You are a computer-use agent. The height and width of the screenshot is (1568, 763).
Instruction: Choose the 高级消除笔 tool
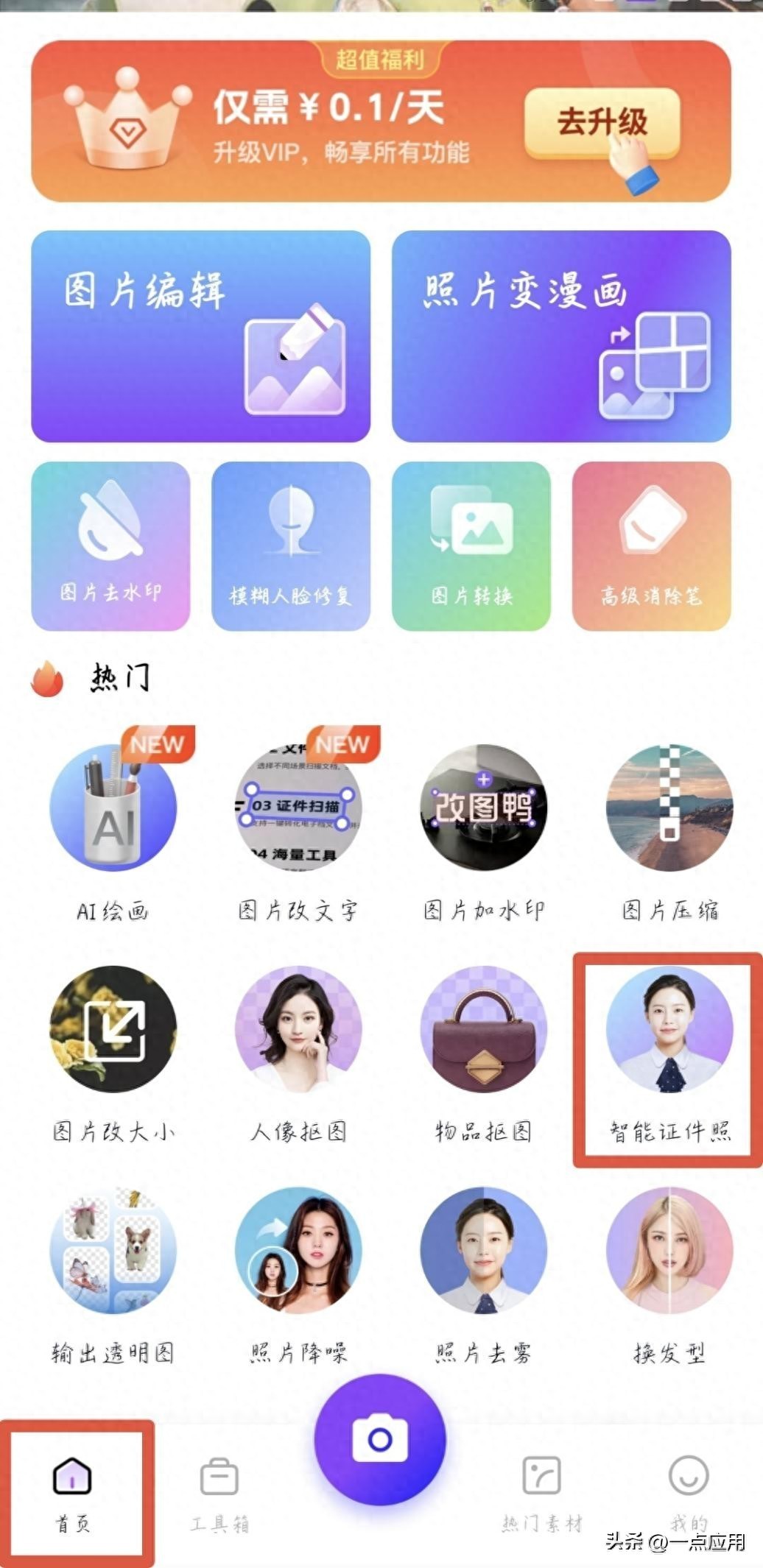tap(652, 546)
